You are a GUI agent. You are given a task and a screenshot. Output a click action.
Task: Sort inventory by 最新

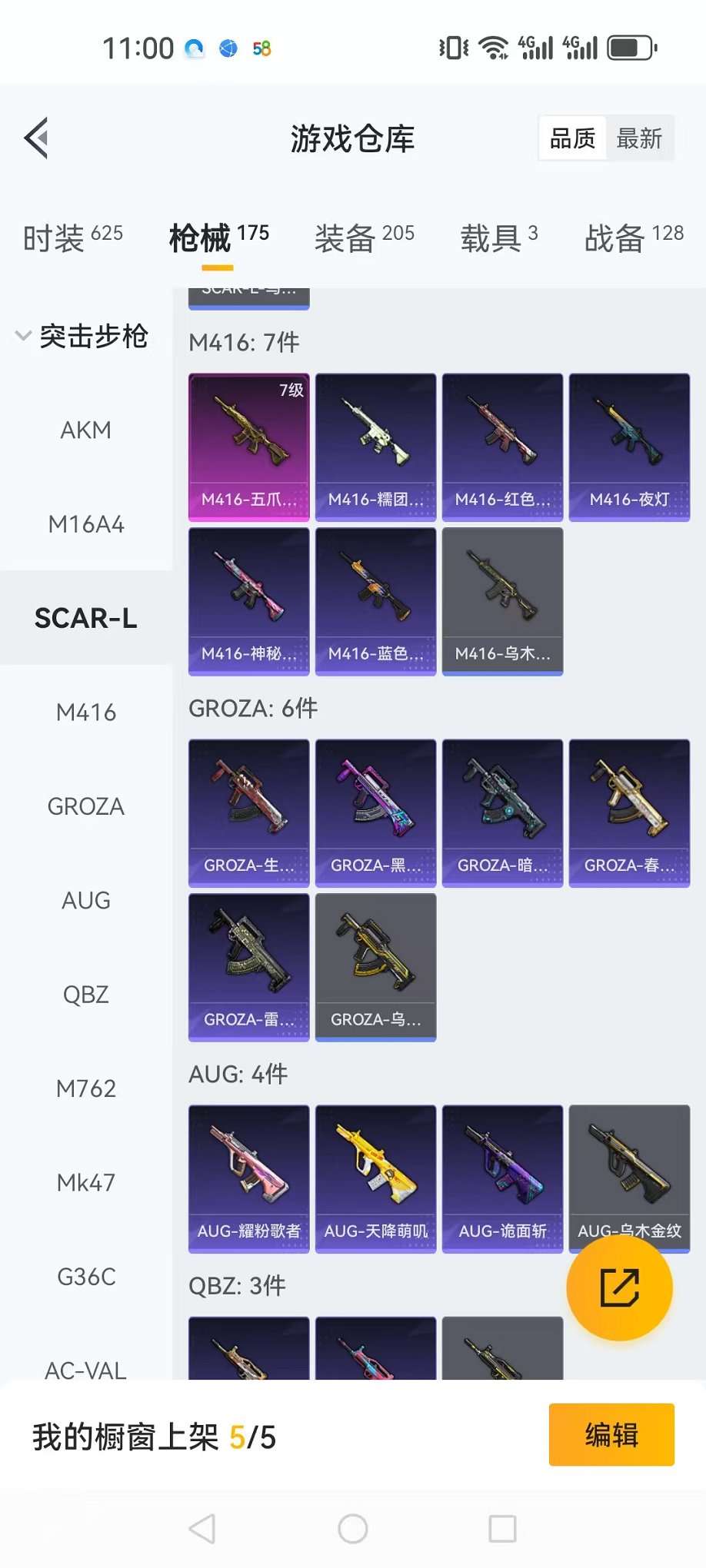click(x=639, y=138)
